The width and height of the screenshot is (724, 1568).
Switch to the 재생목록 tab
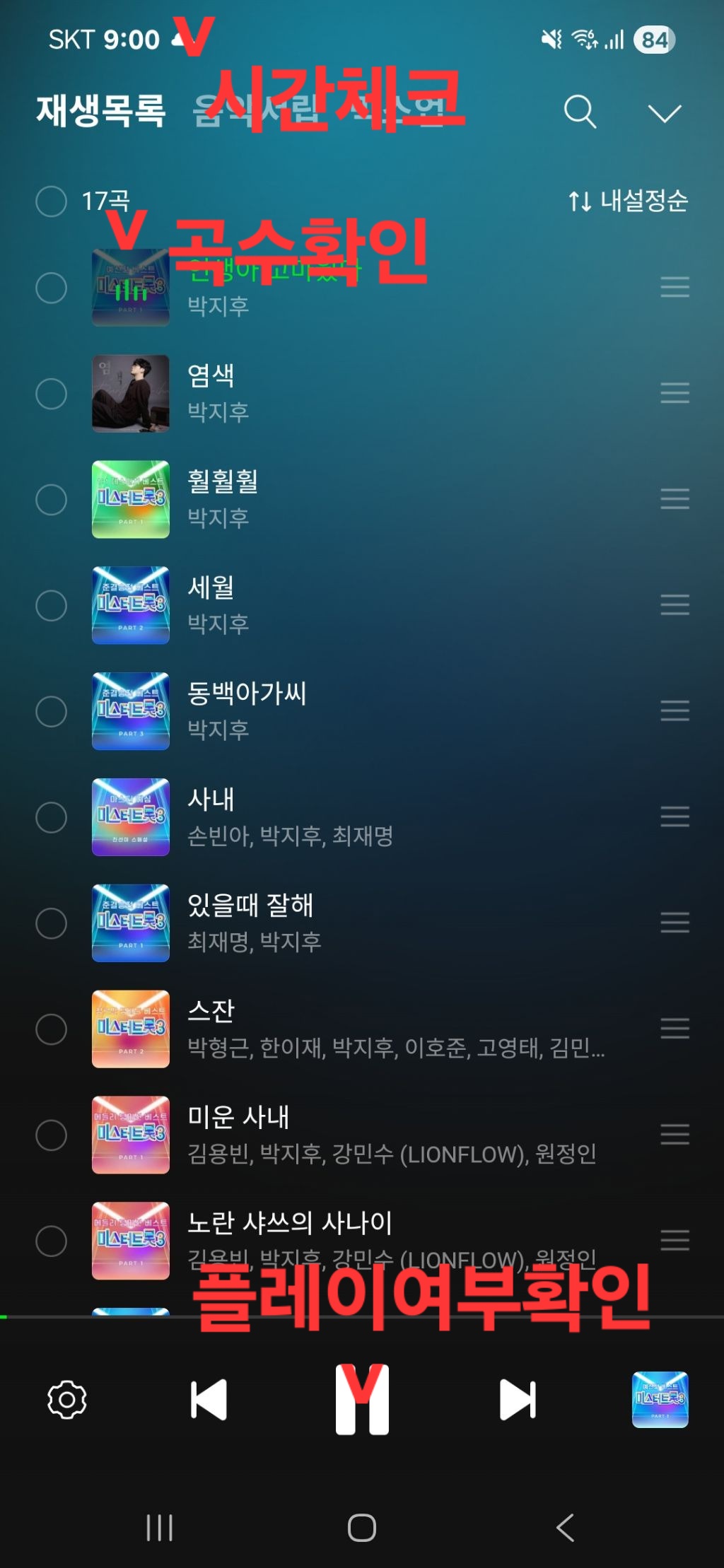pyautogui.click(x=101, y=111)
